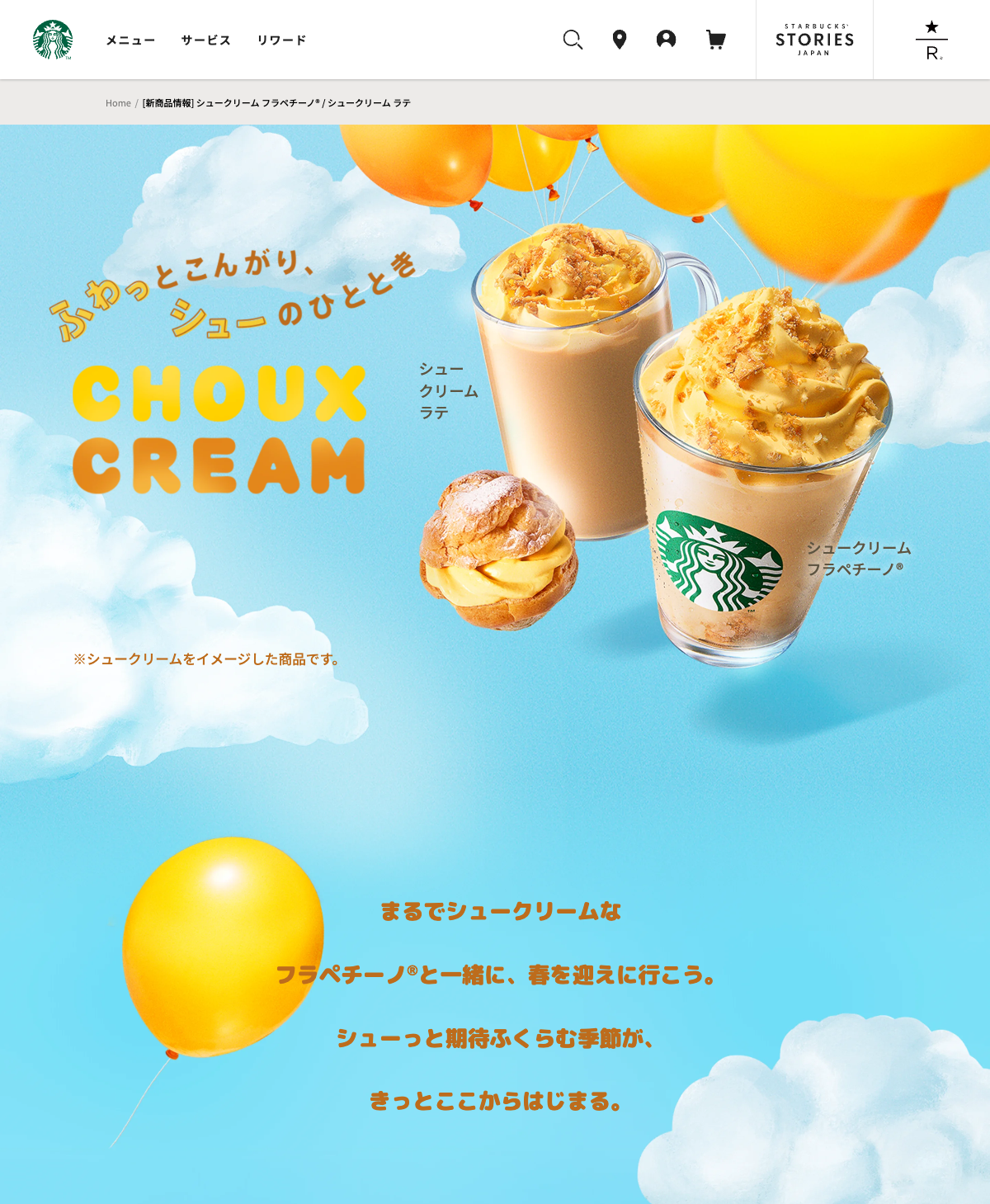Go to Home via breadcrumb
Screen dimensions: 990x1204
(118, 103)
